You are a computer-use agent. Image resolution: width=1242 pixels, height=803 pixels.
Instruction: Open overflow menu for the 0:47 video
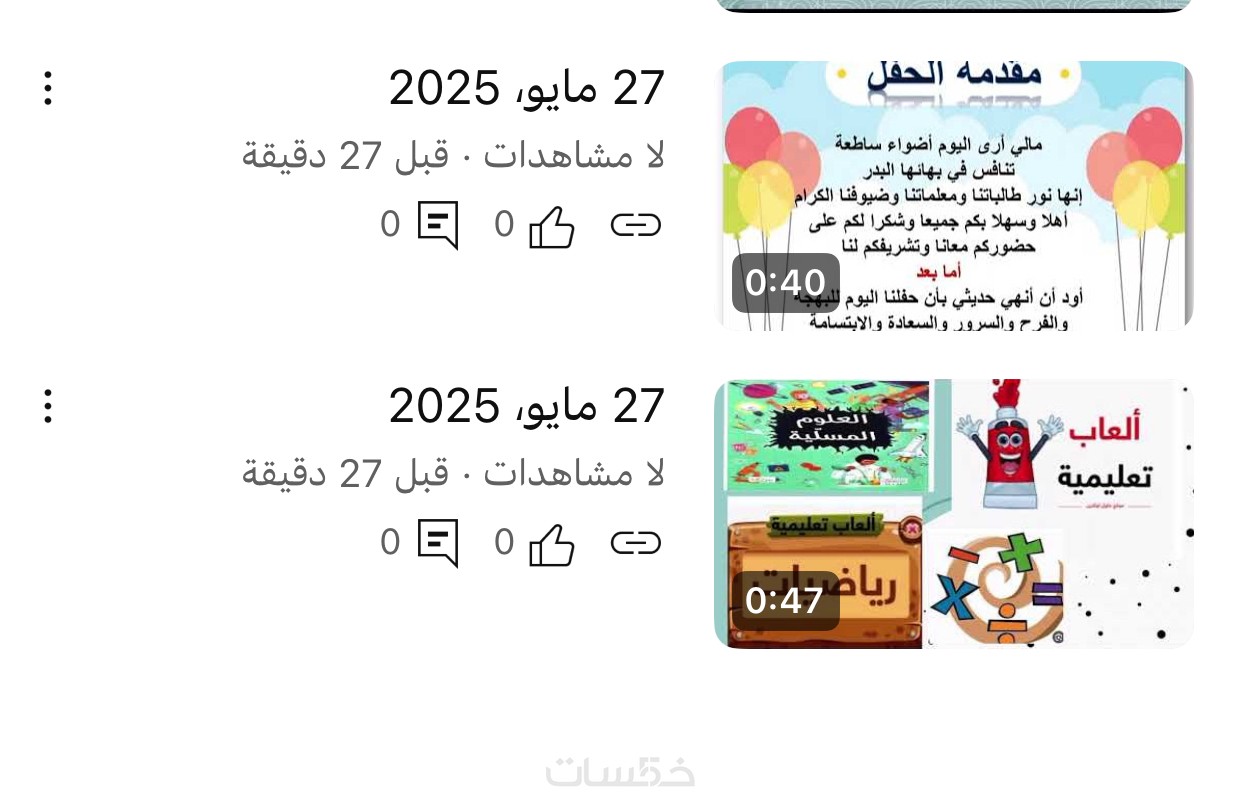pyautogui.click(x=47, y=406)
